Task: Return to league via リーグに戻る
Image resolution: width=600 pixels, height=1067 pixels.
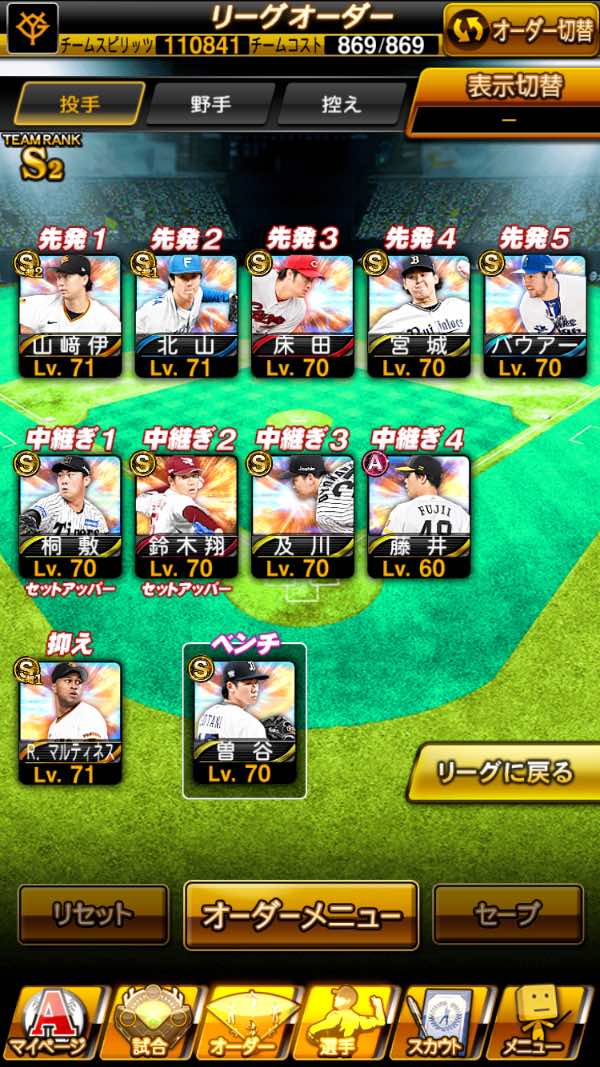Action: (504, 771)
